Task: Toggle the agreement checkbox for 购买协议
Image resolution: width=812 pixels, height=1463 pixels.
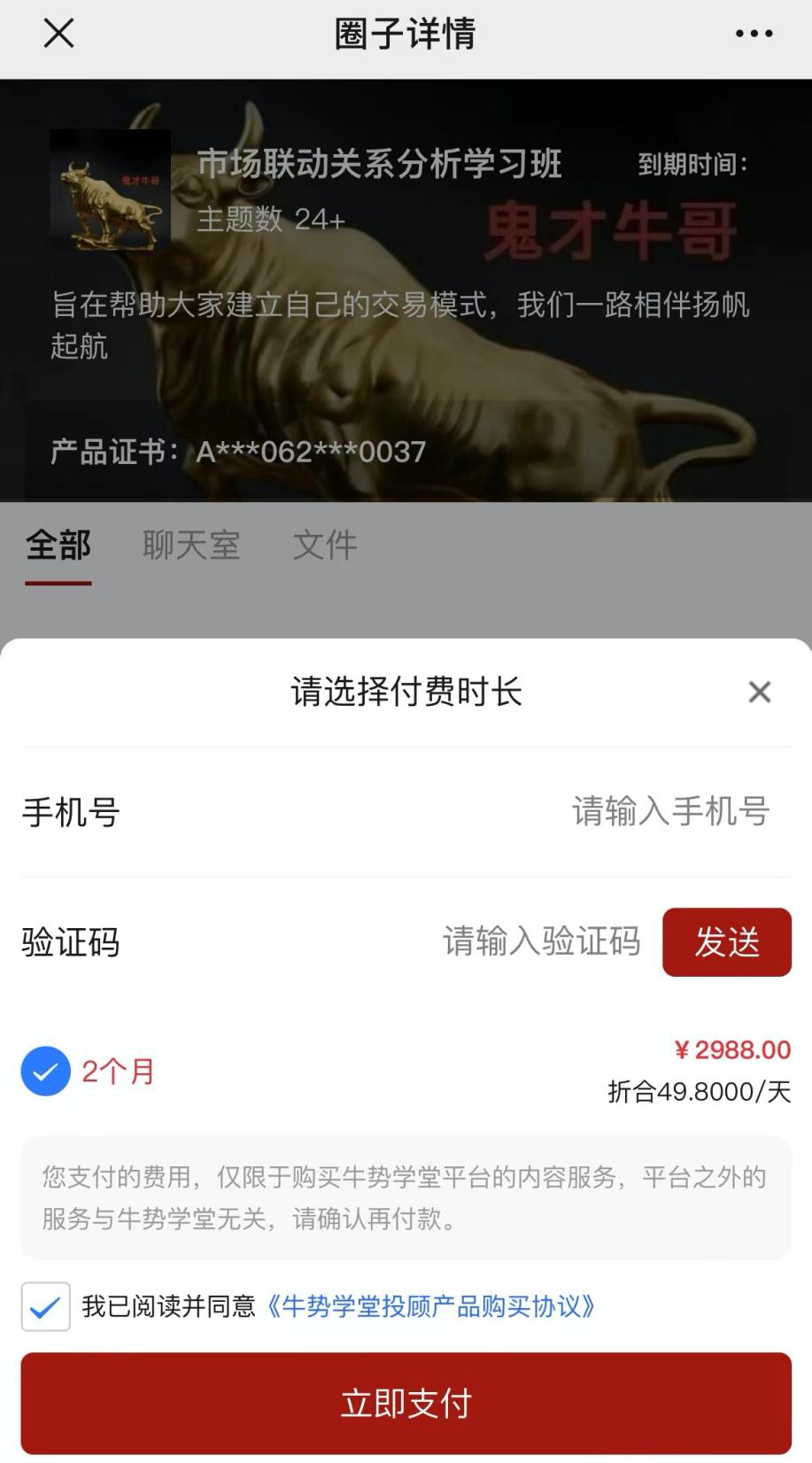Action: tap(46, 1304)
